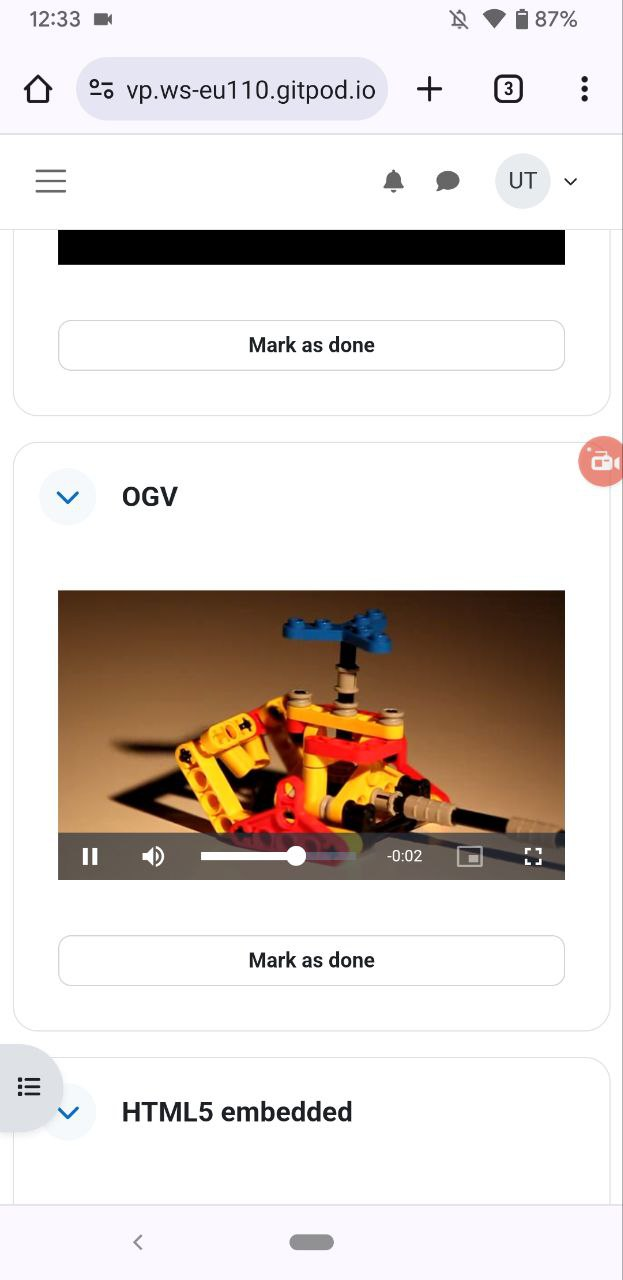Open a new browser tab
This screenshot has width=623, height=1280.
pos(429,89)
